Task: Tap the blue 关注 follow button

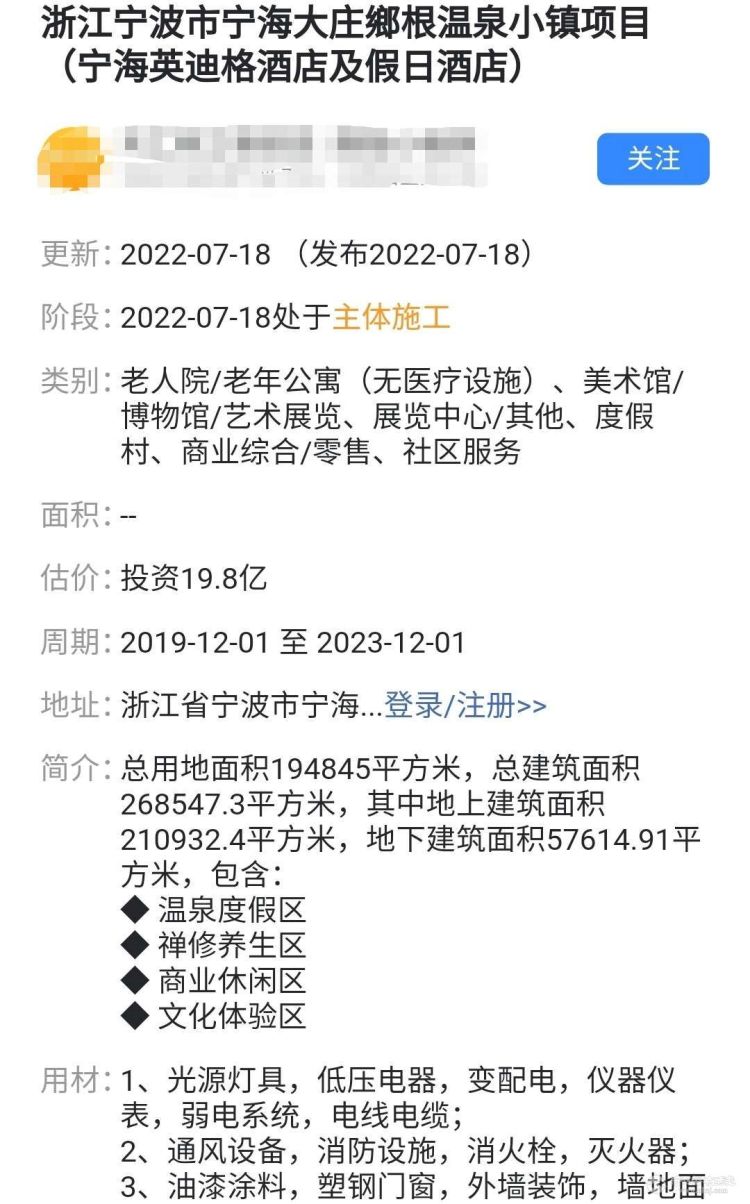Action: pos(653,159)
